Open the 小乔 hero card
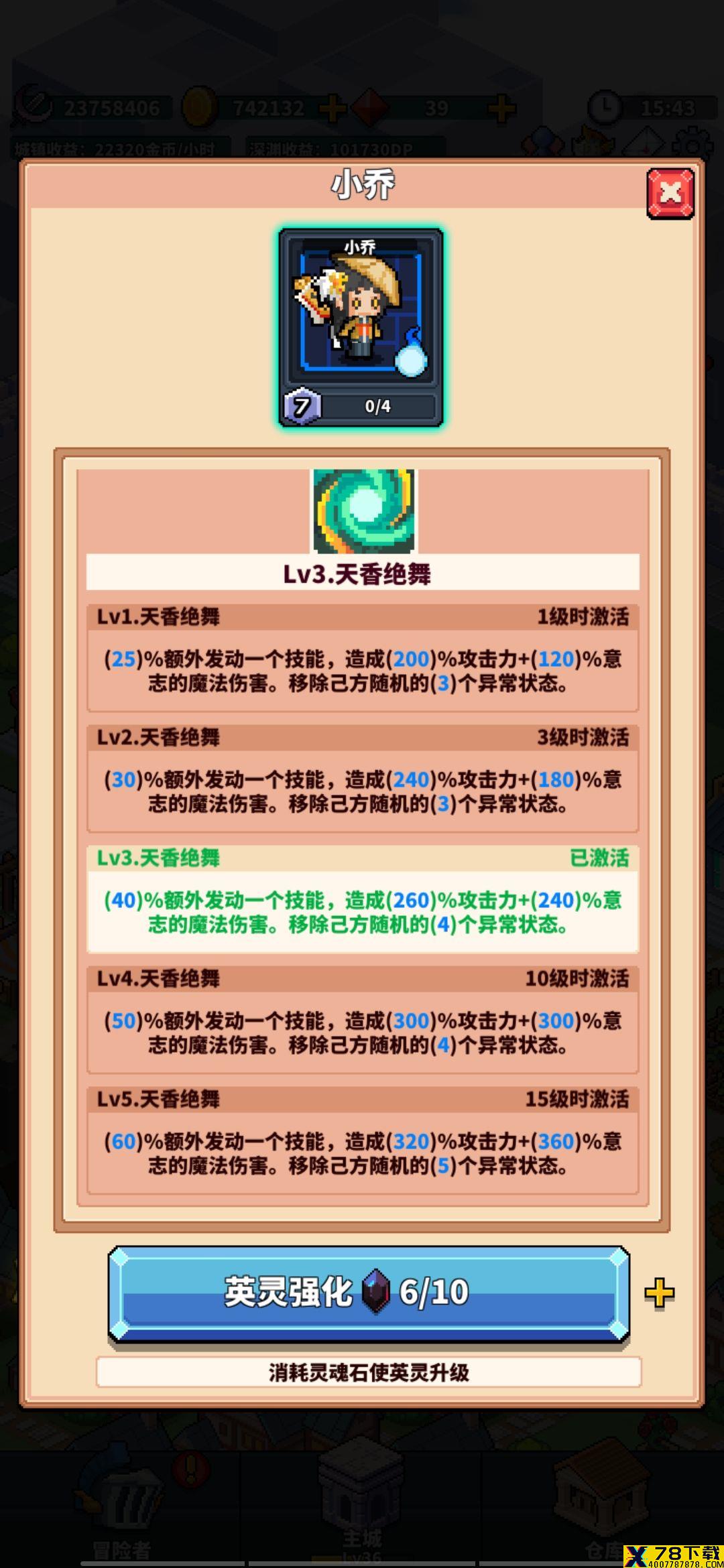This screenshot has width=724, height=1568. tap(361, 327)
